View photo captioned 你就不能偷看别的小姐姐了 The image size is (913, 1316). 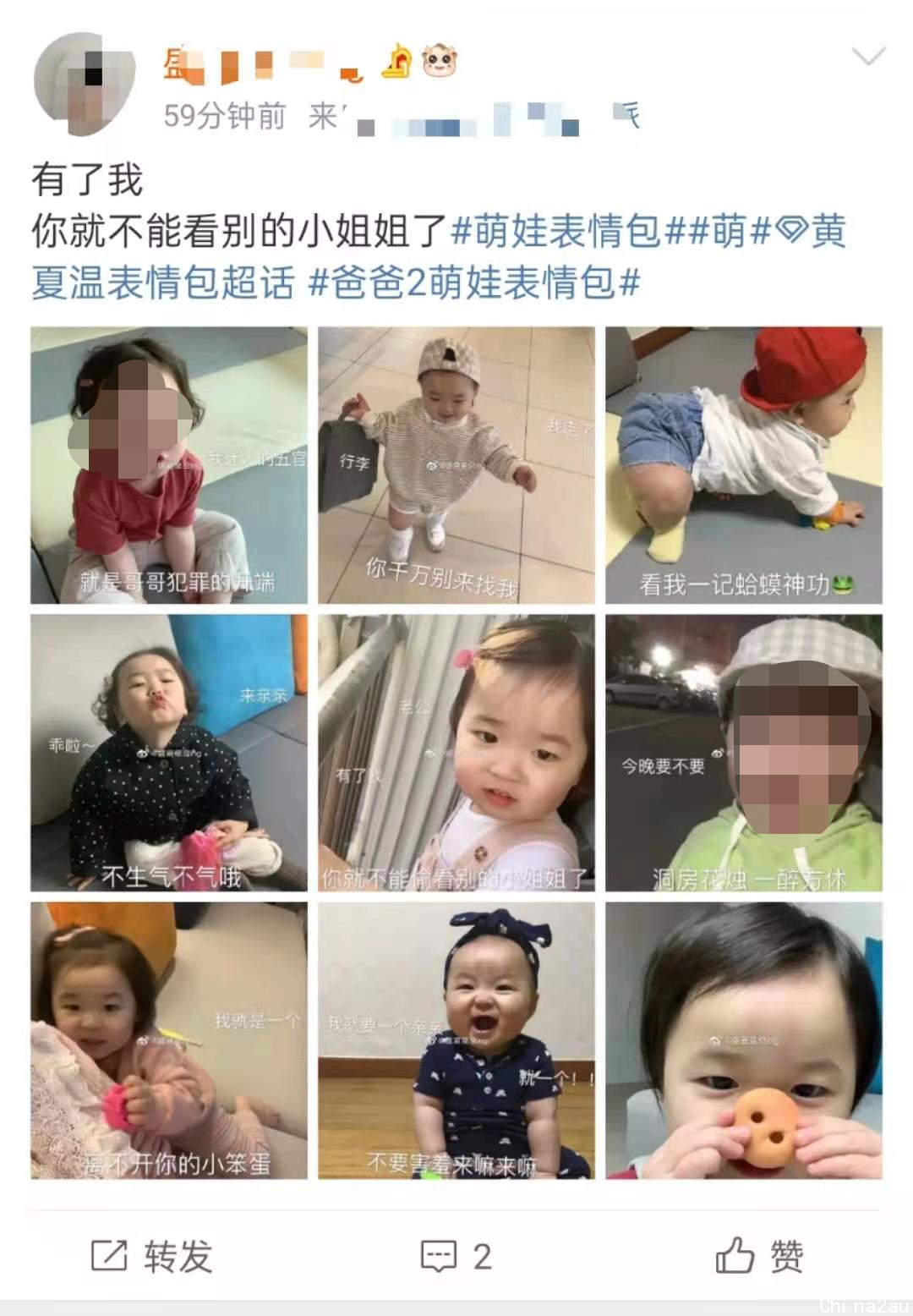[x=456, y=753]
